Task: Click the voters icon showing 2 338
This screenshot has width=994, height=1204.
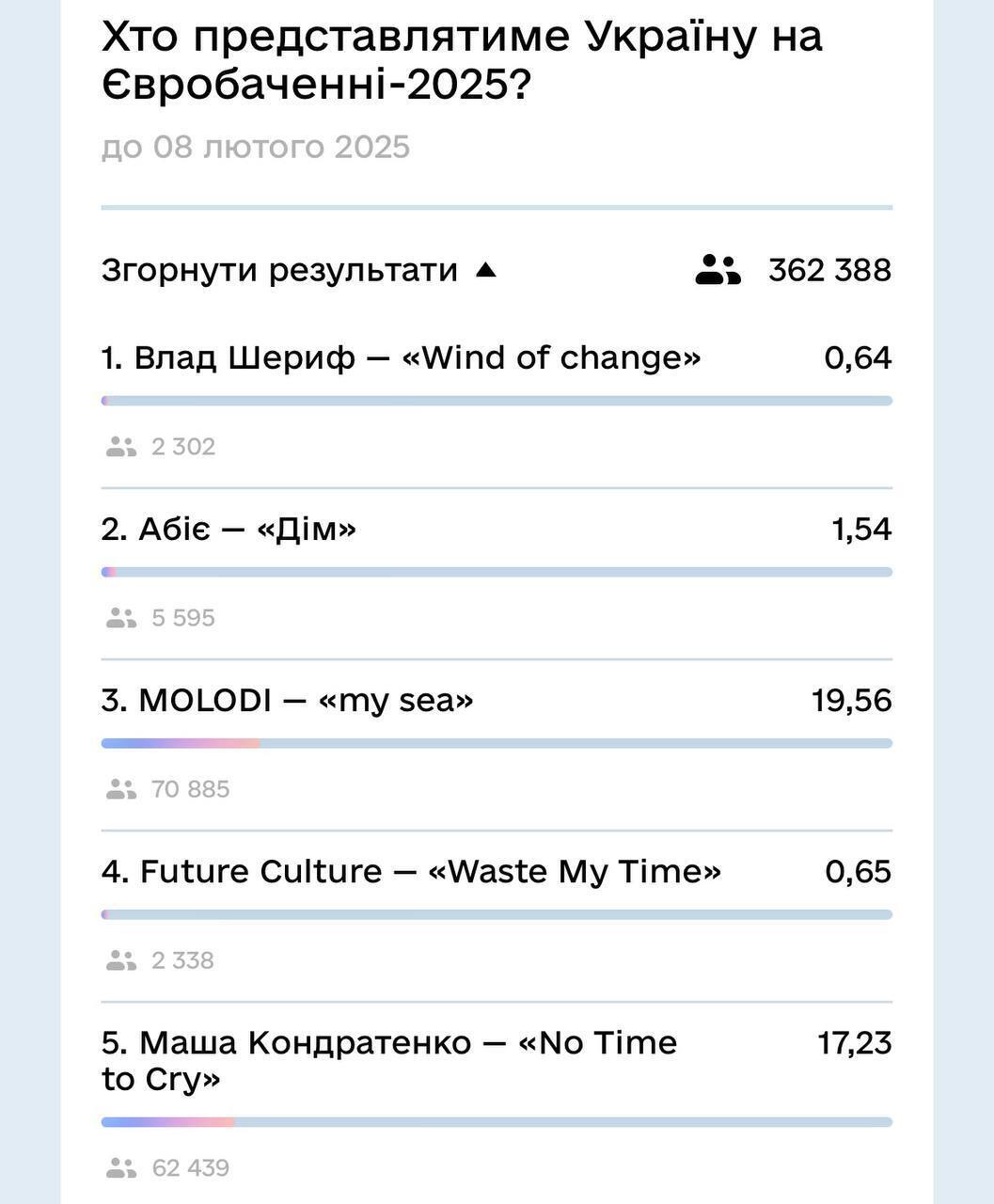Action: click(x=121, y=959)
